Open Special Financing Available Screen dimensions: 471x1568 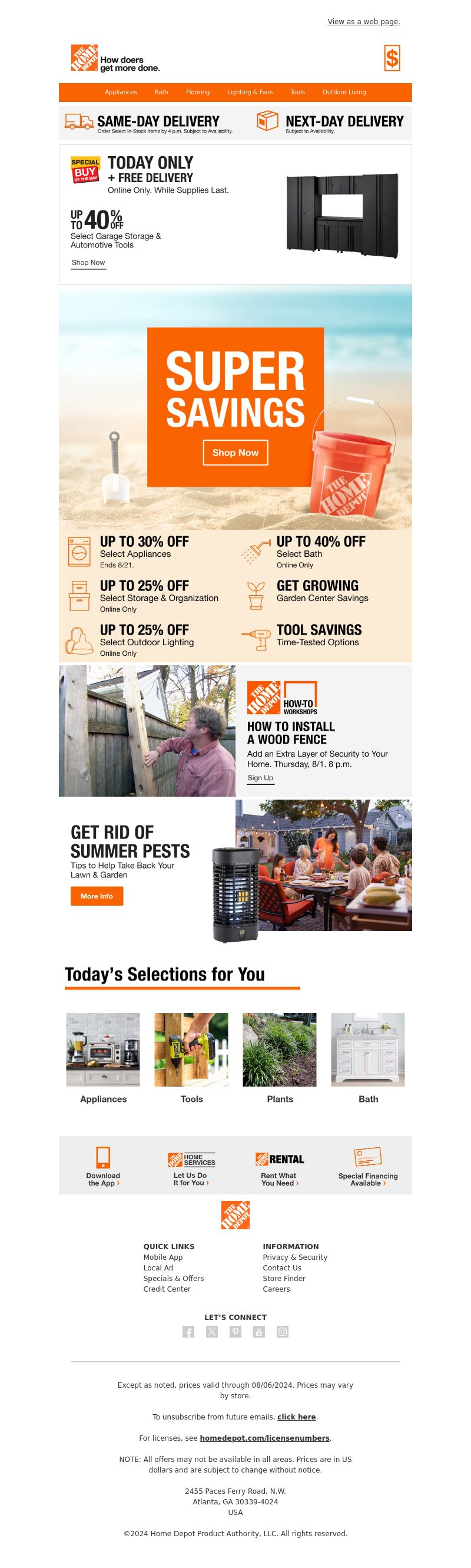click(367, 1166)
